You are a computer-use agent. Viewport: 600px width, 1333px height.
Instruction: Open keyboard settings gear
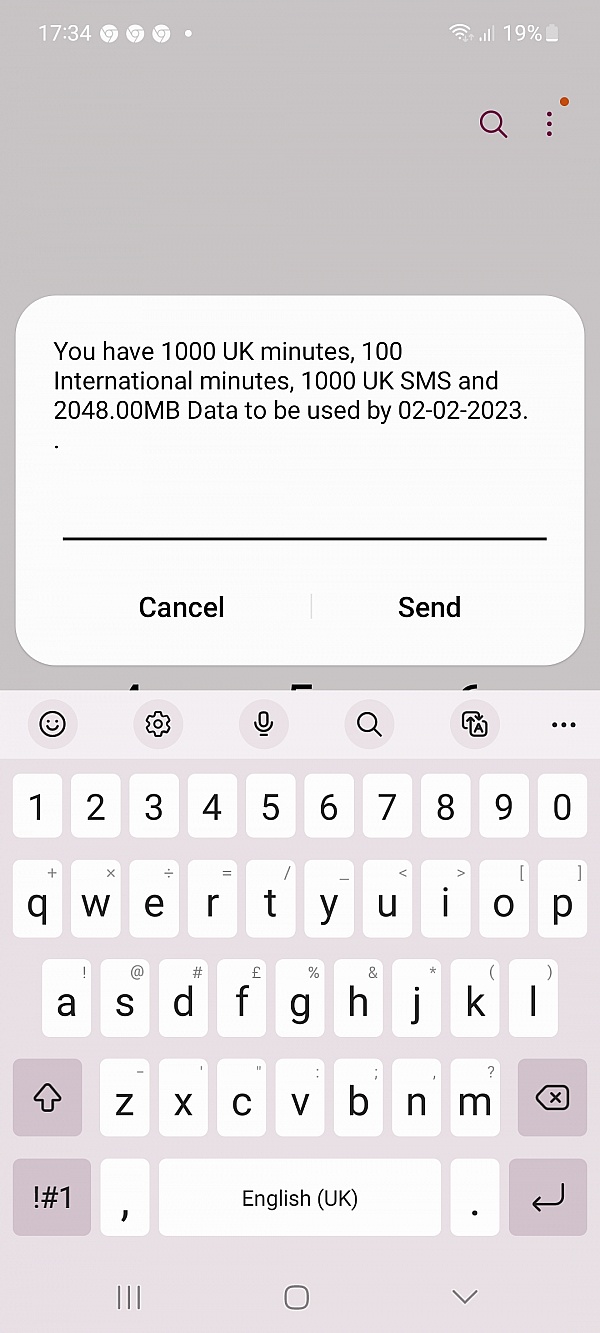point(158,724)
